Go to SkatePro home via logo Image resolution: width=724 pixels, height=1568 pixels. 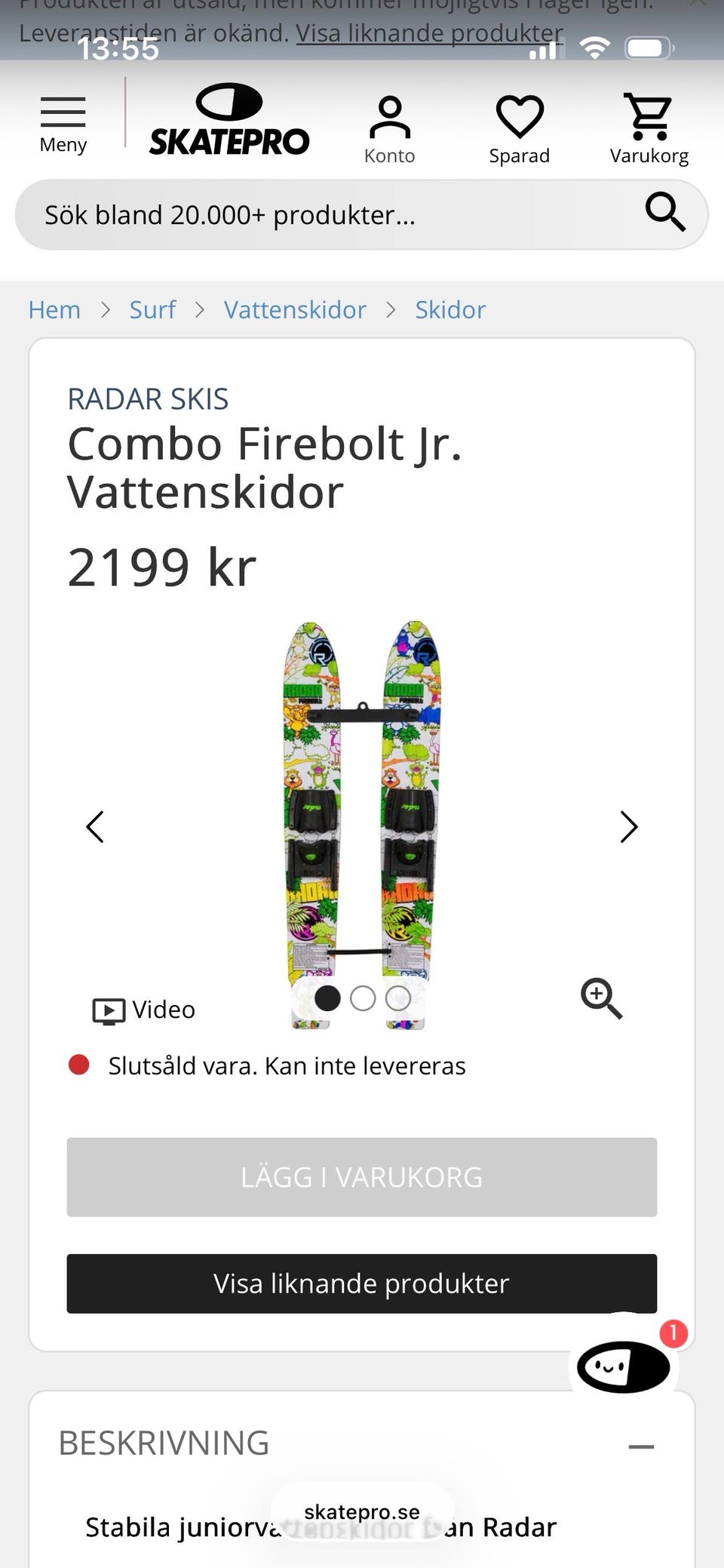(229, 119)
